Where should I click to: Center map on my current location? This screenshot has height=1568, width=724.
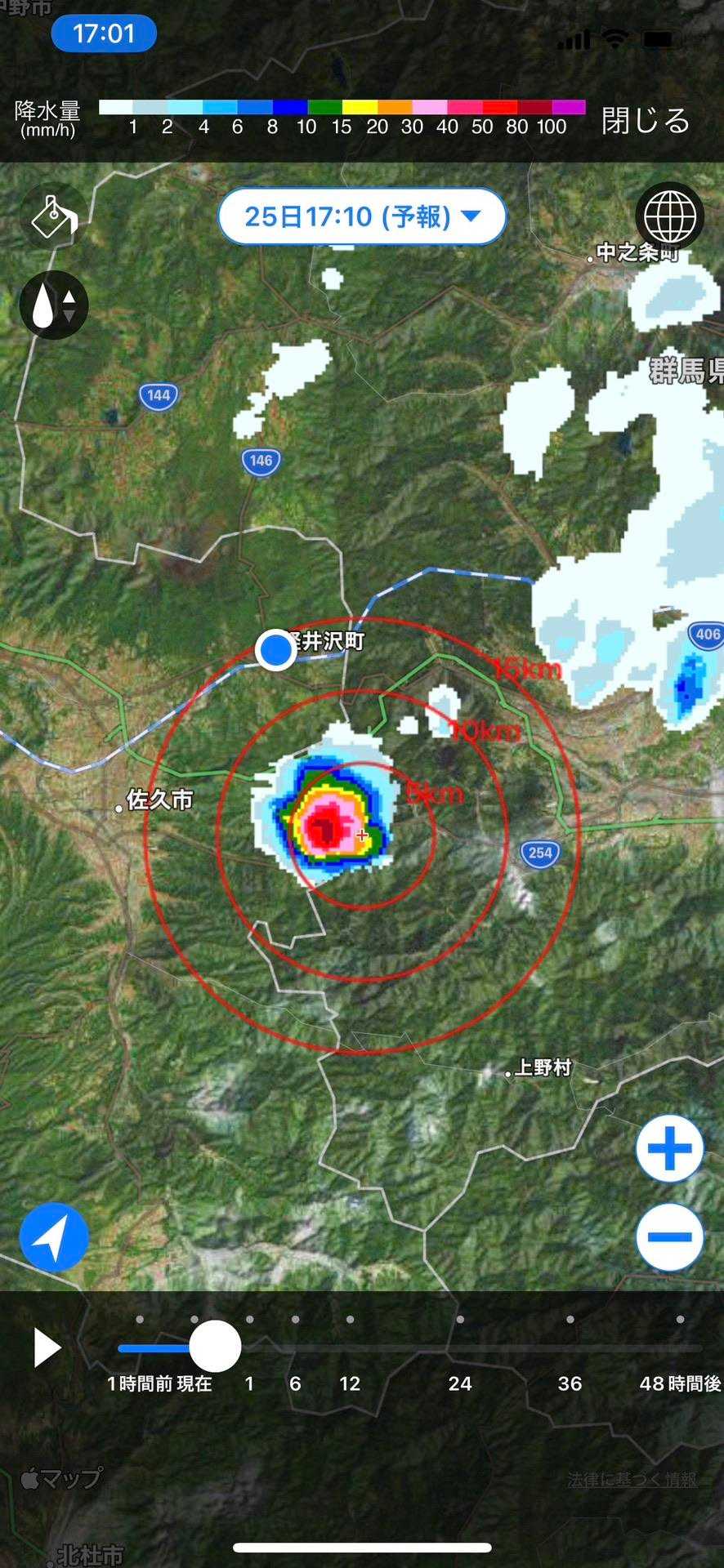[54, 1236]
